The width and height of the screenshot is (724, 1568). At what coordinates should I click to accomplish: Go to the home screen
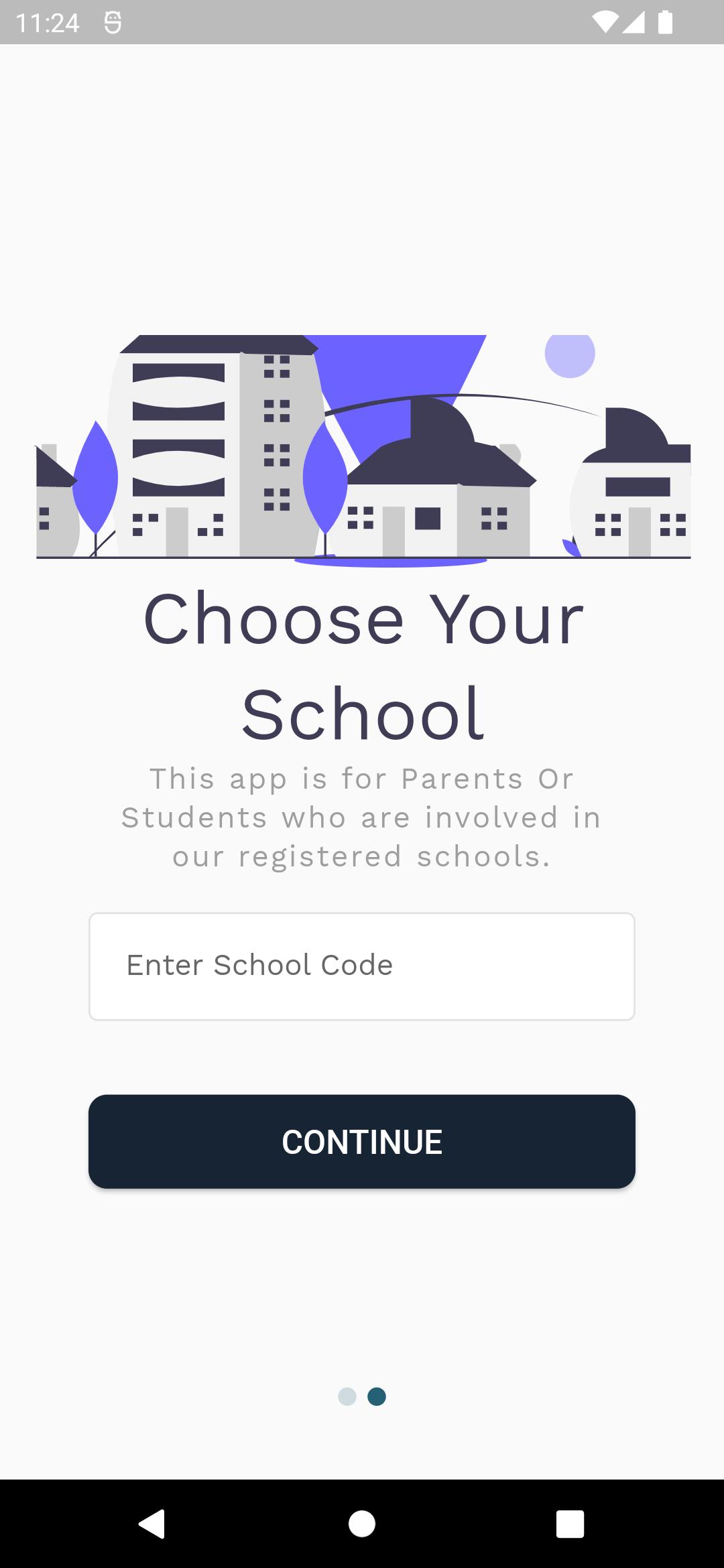362,1524
